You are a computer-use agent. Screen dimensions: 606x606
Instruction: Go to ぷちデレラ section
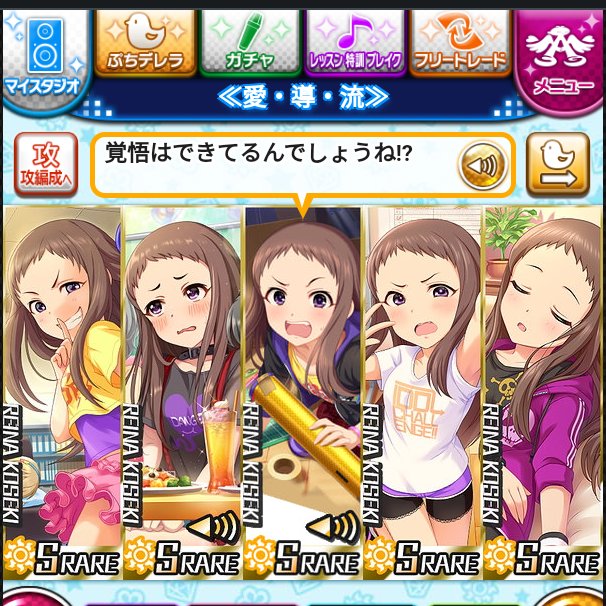(x=144, y=43)
